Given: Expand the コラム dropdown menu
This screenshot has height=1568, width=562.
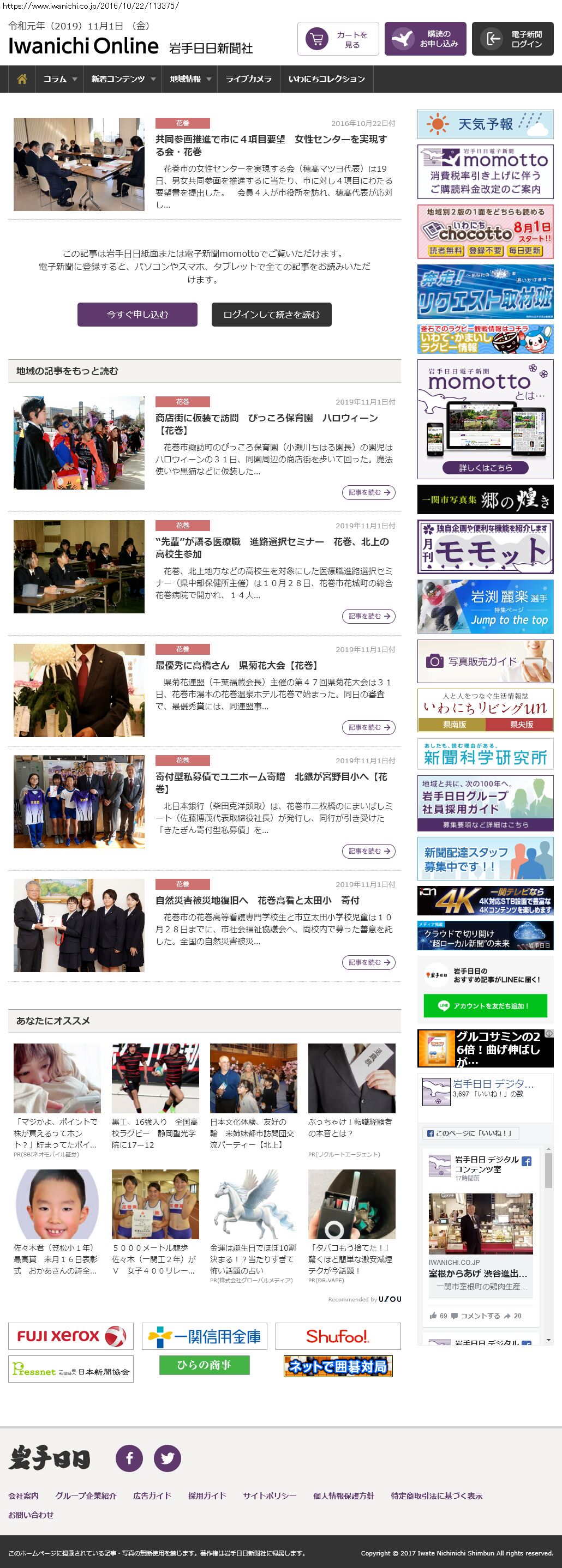Looking at the screenshot, I should click(x=59, y=79).
